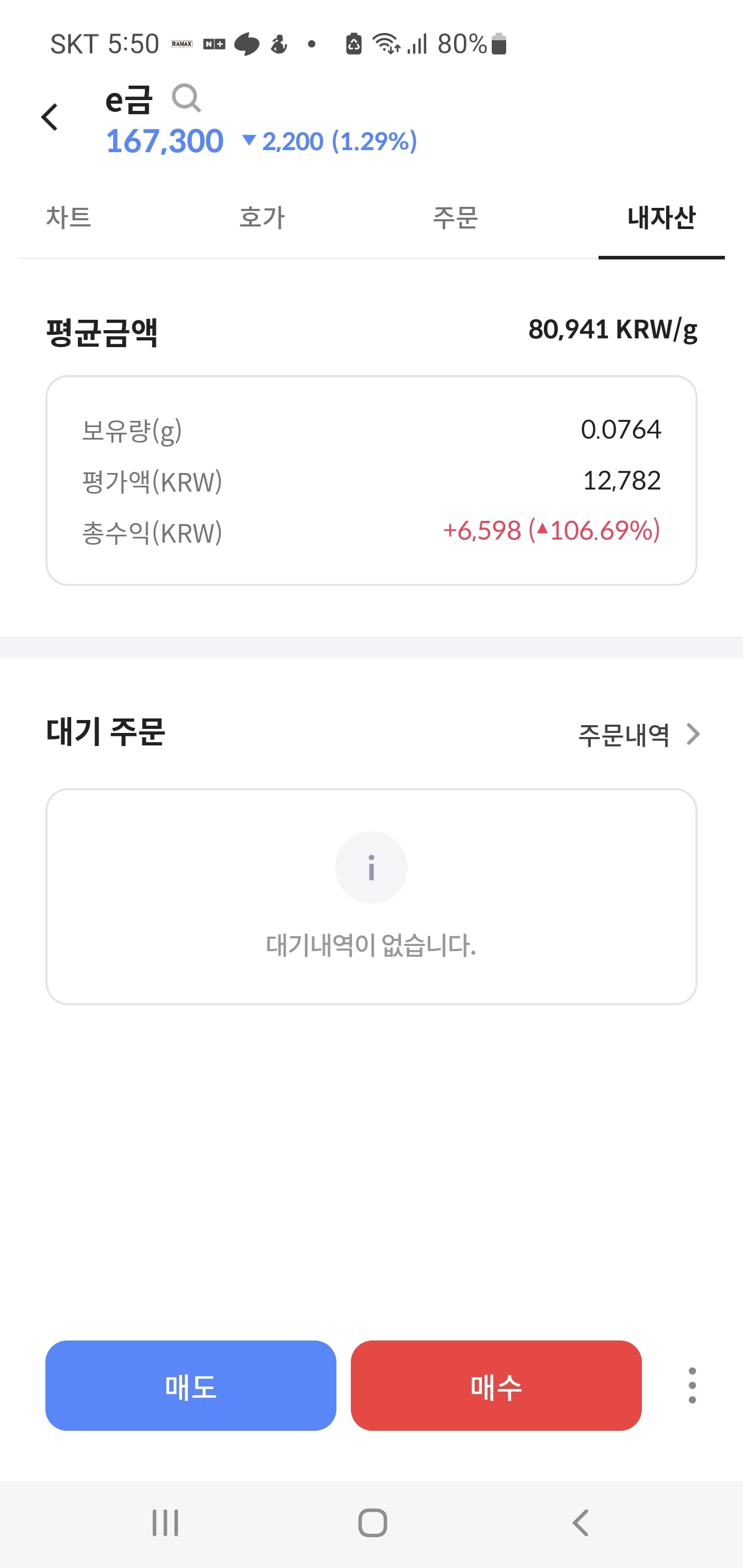Select the 내자산 tab
Image resolution: width=743 pixels, height=1568 pixels.
[661, 217]
